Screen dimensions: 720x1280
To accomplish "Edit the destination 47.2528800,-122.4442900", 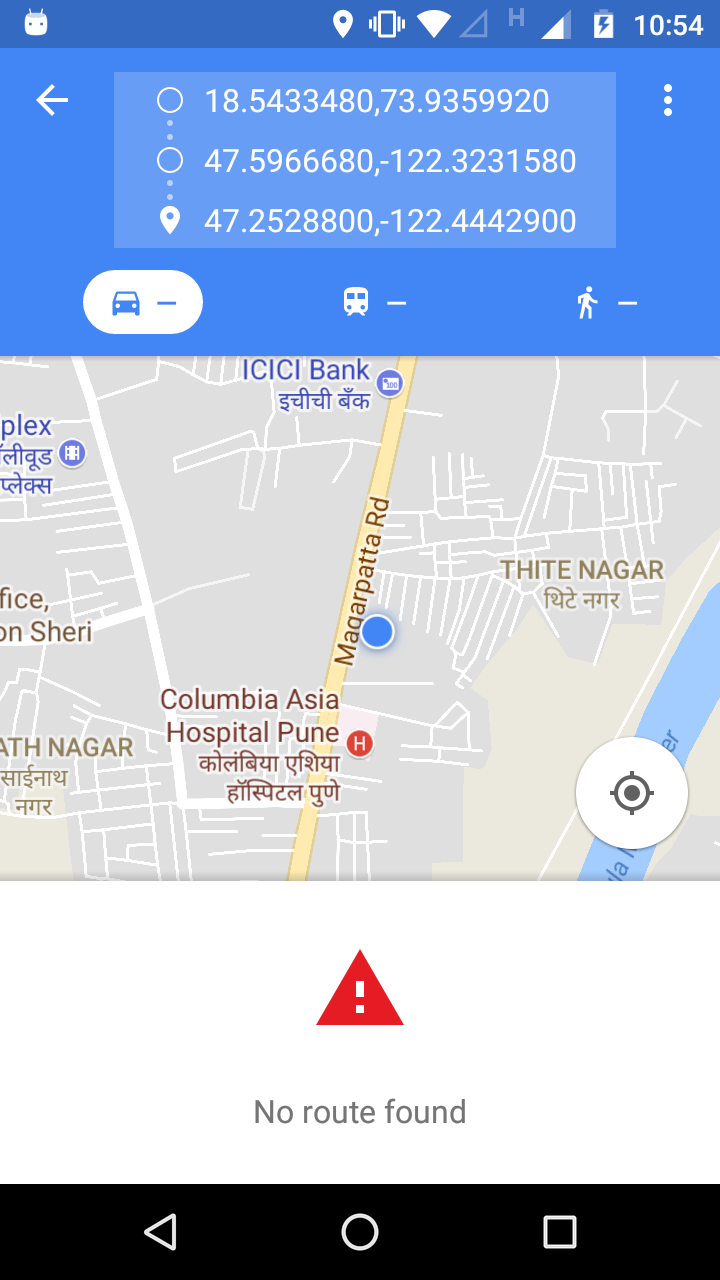I will point(389,221).
